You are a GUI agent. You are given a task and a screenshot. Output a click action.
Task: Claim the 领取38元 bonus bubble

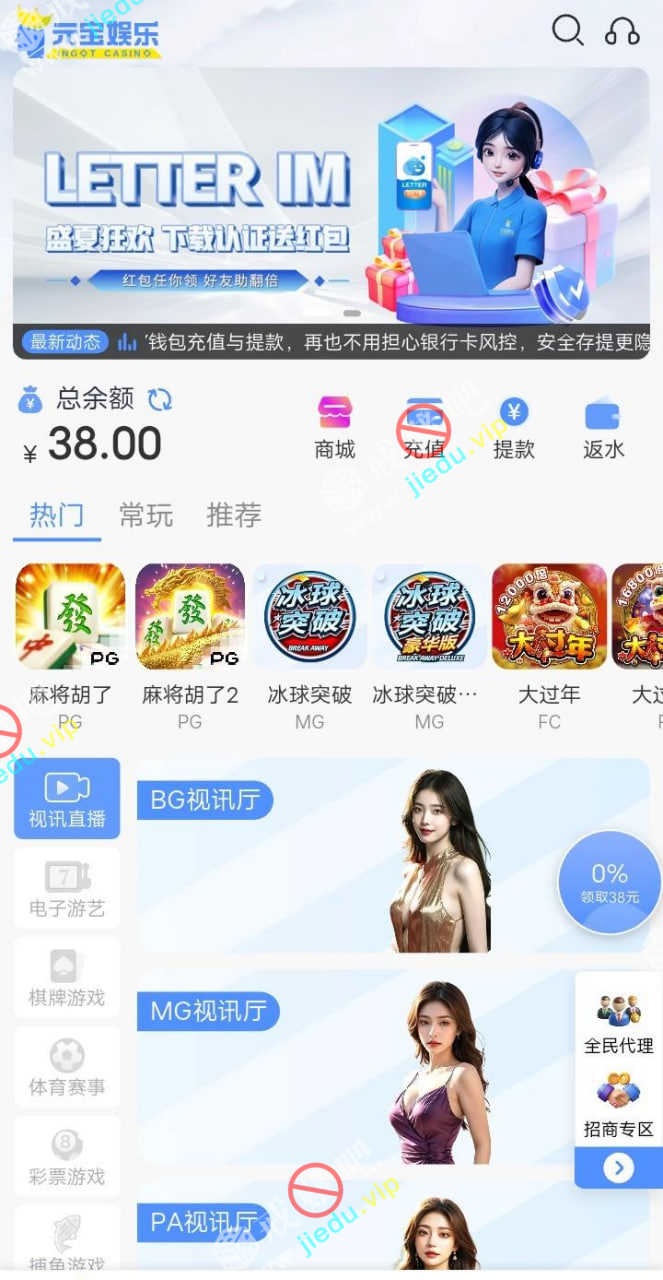click(x=609, y=882)
